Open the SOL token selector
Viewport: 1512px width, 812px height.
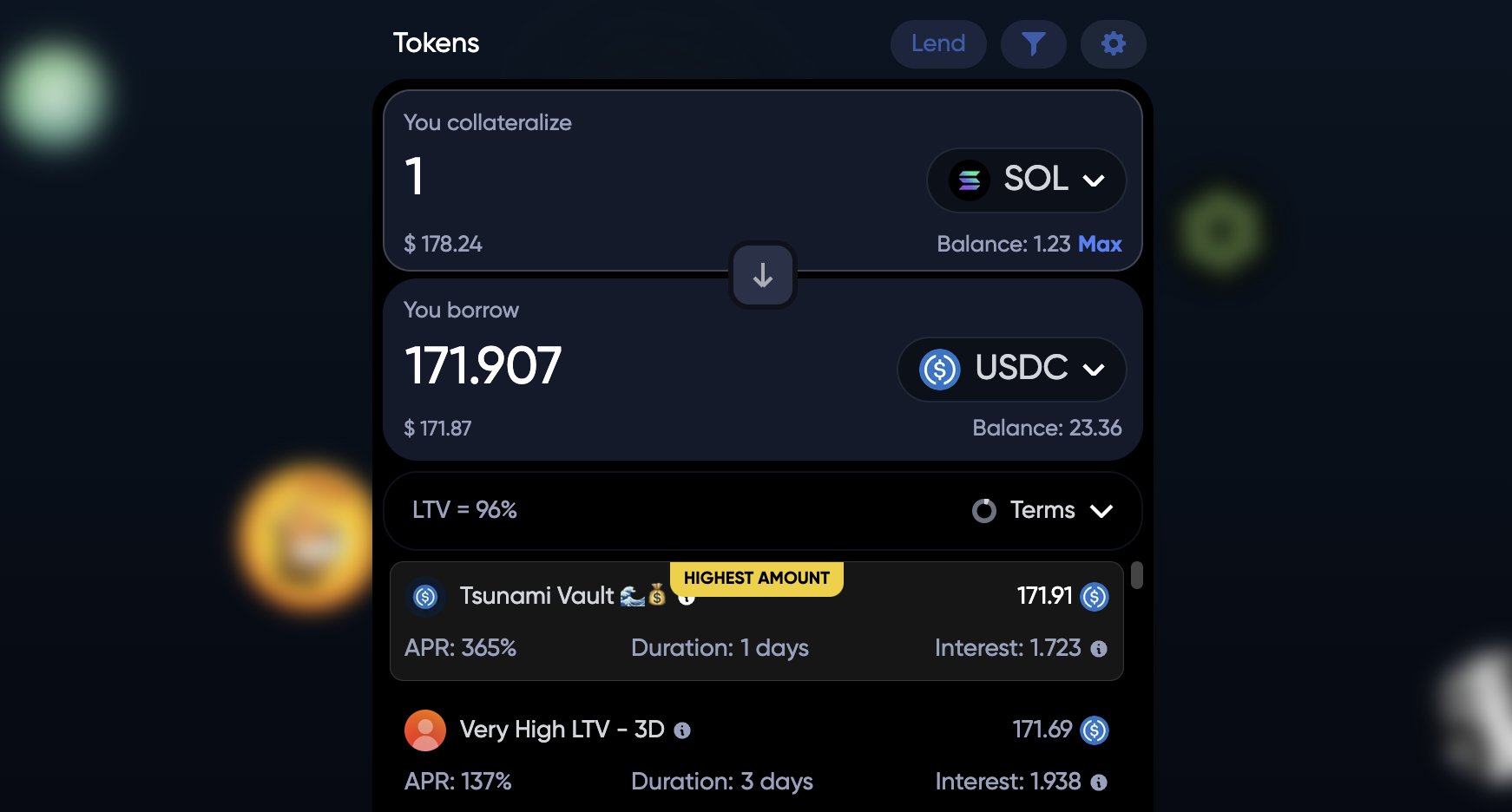point(1026,180)
